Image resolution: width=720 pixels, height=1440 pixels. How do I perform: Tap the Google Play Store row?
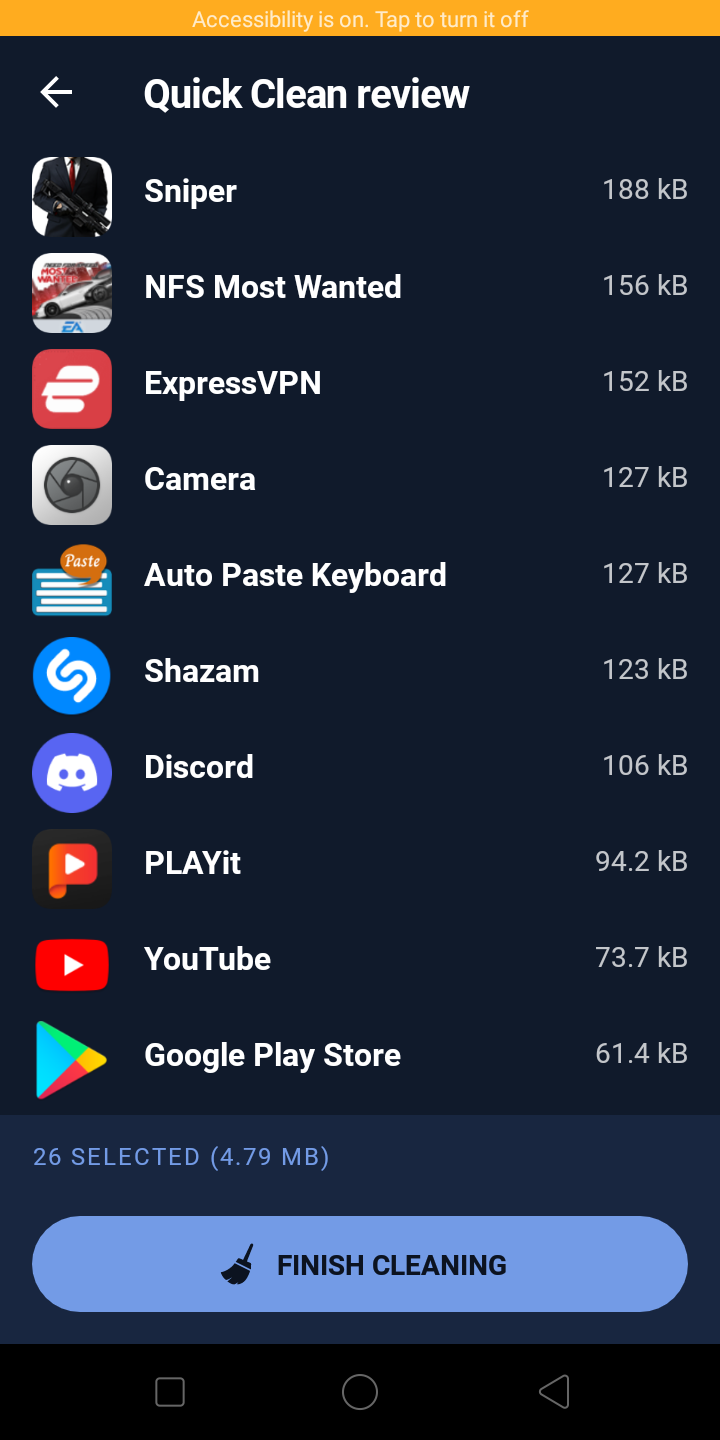360,1056
